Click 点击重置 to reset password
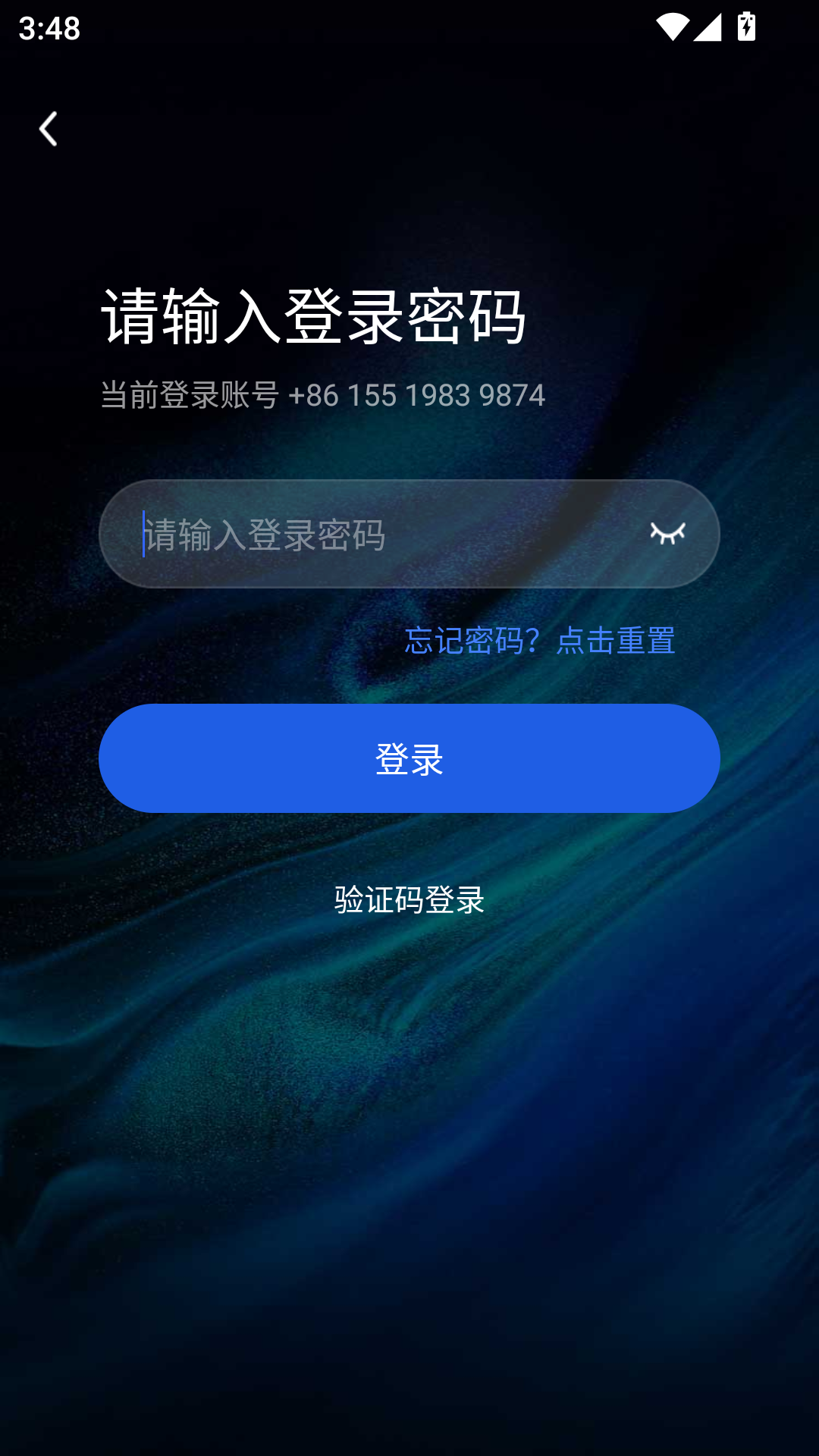 point(616,642)
